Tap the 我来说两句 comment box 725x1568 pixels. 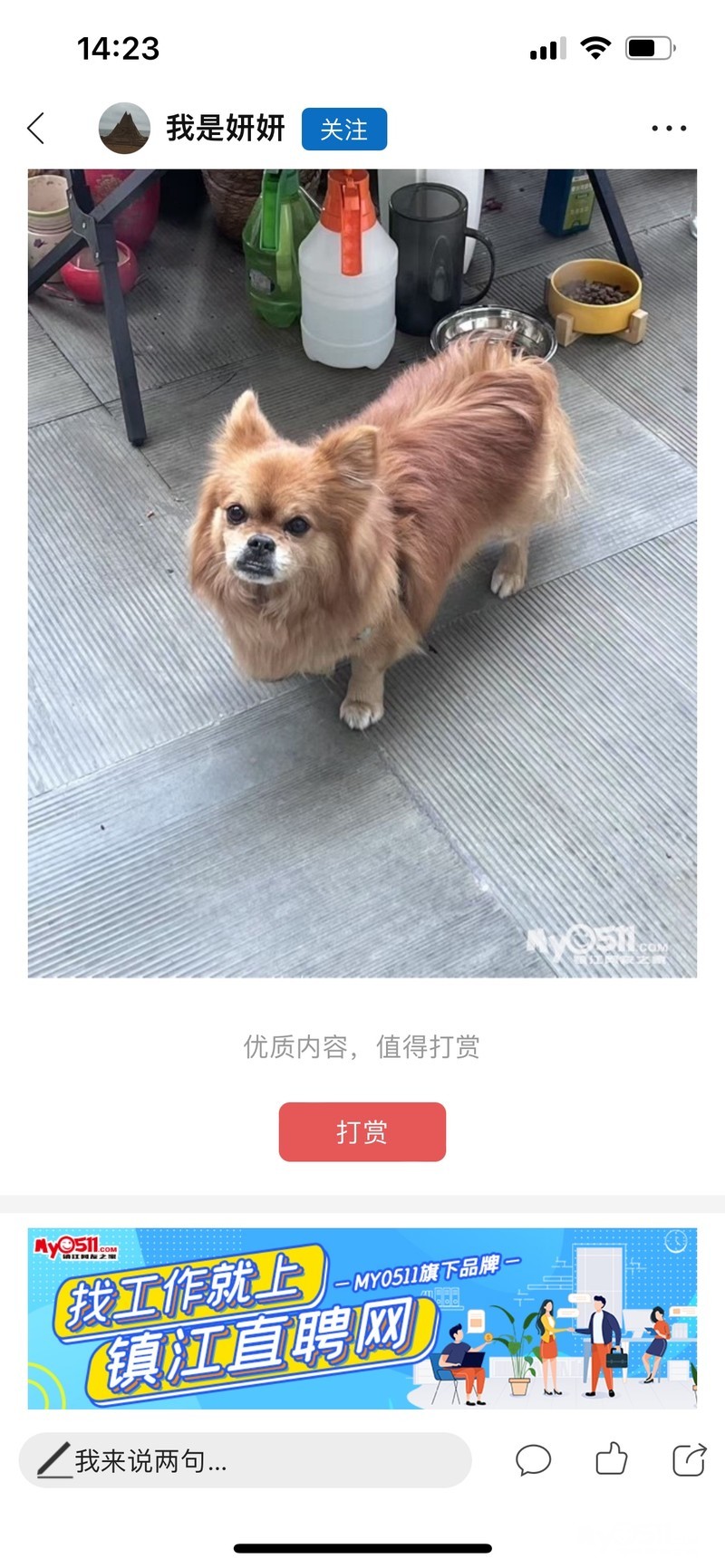[x=245, y=1460]
